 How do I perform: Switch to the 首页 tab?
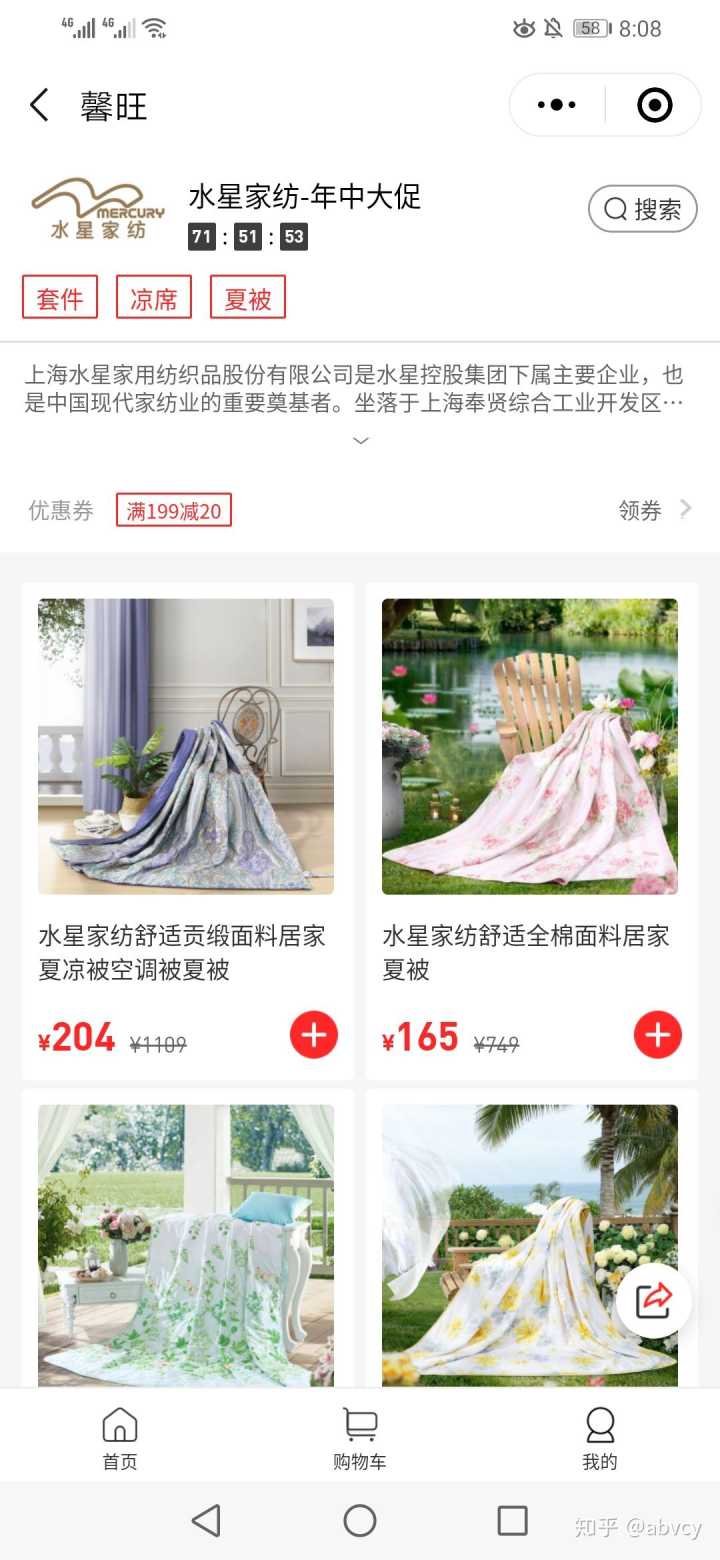pyautogui.click(x=120, y=1438)
